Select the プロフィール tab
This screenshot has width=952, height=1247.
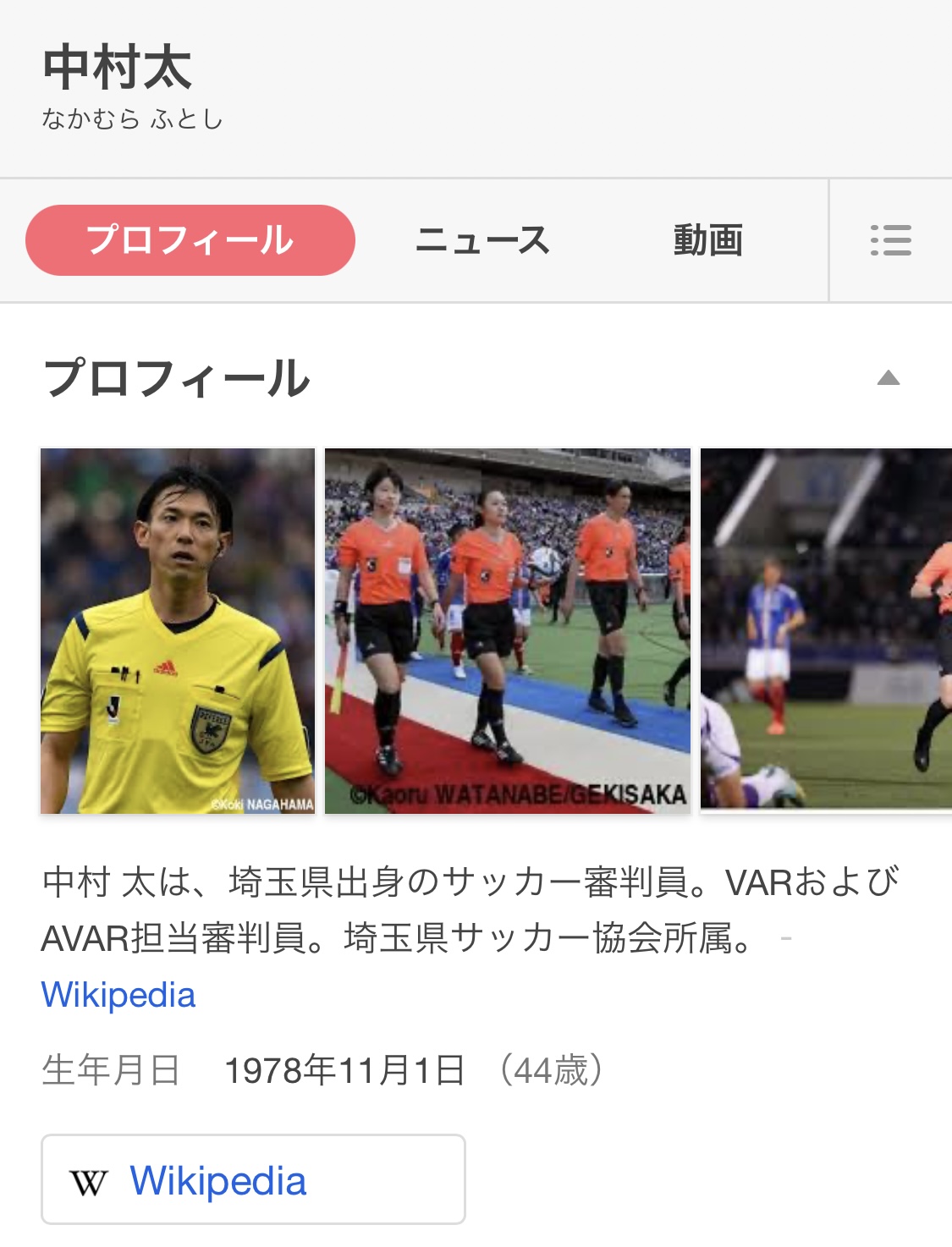point(190,240)
